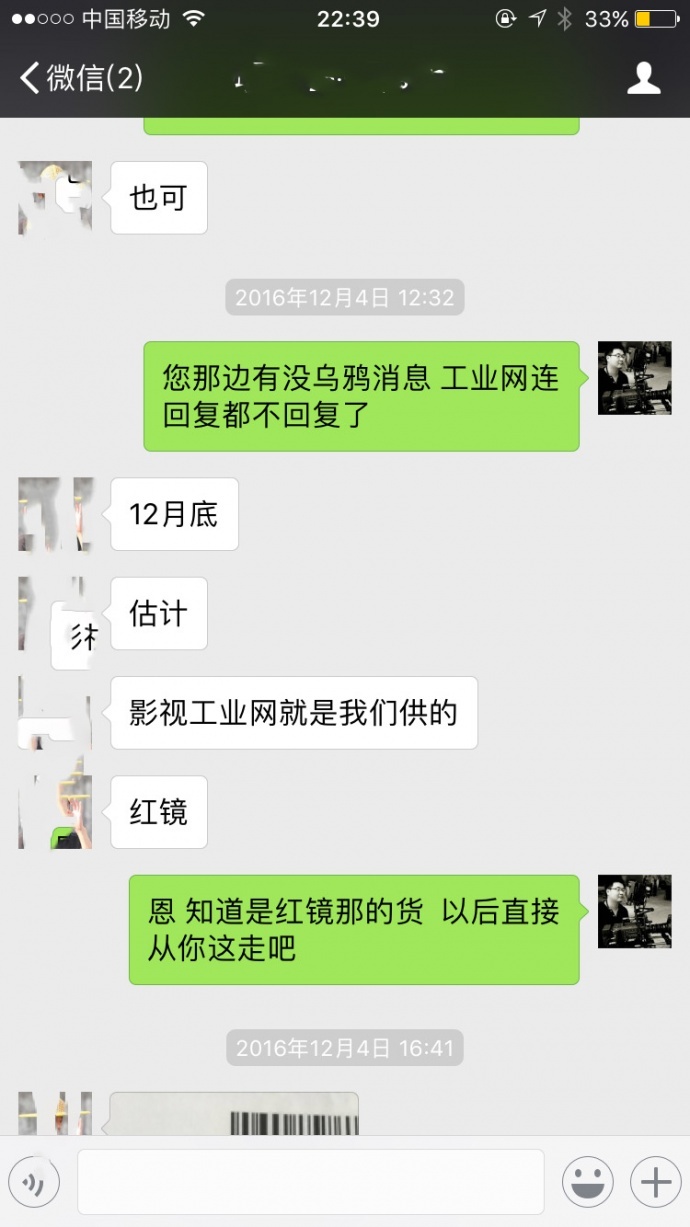Focus the message text field
Viewport: 690px width, 1227px height.
(x=310, y=1182)
